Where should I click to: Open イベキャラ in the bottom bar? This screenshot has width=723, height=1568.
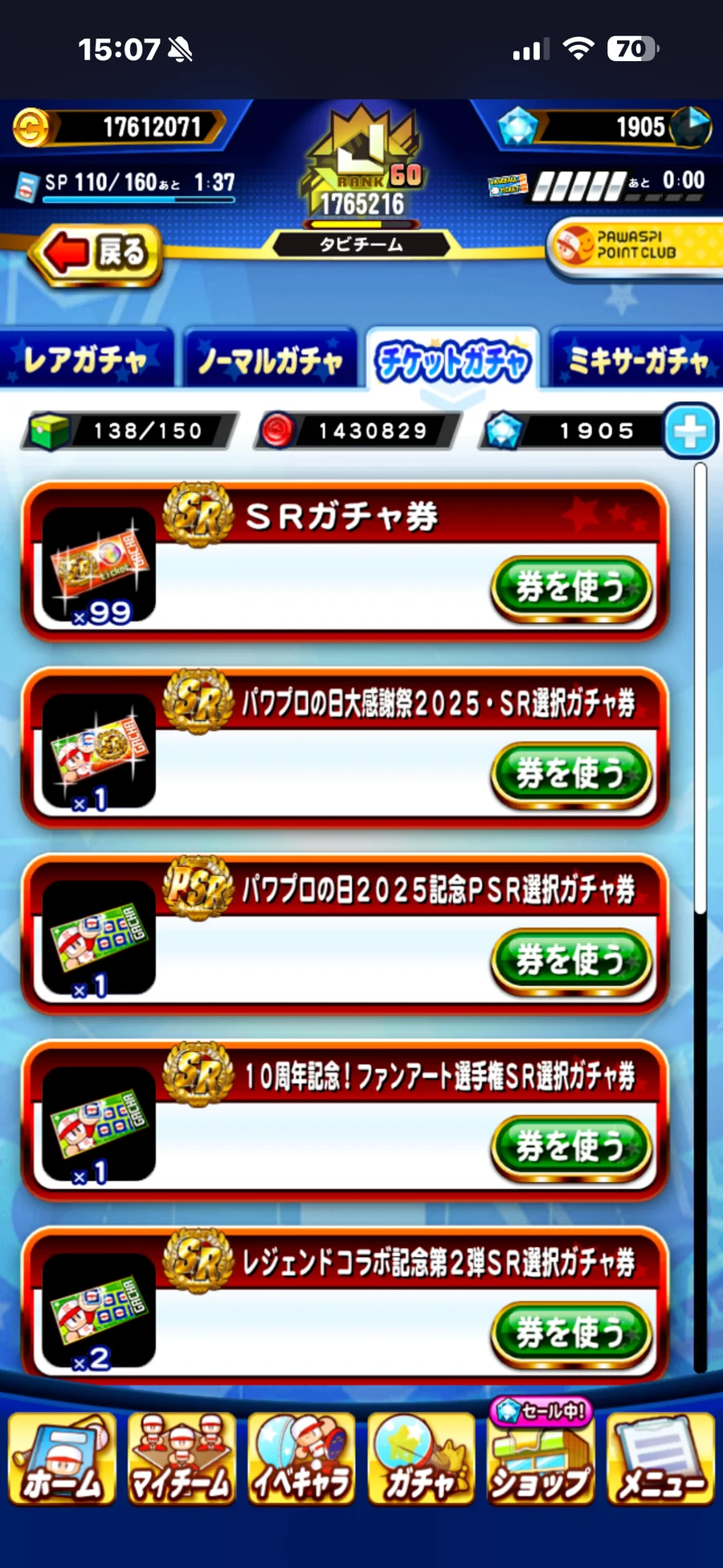click(301, 1460)
